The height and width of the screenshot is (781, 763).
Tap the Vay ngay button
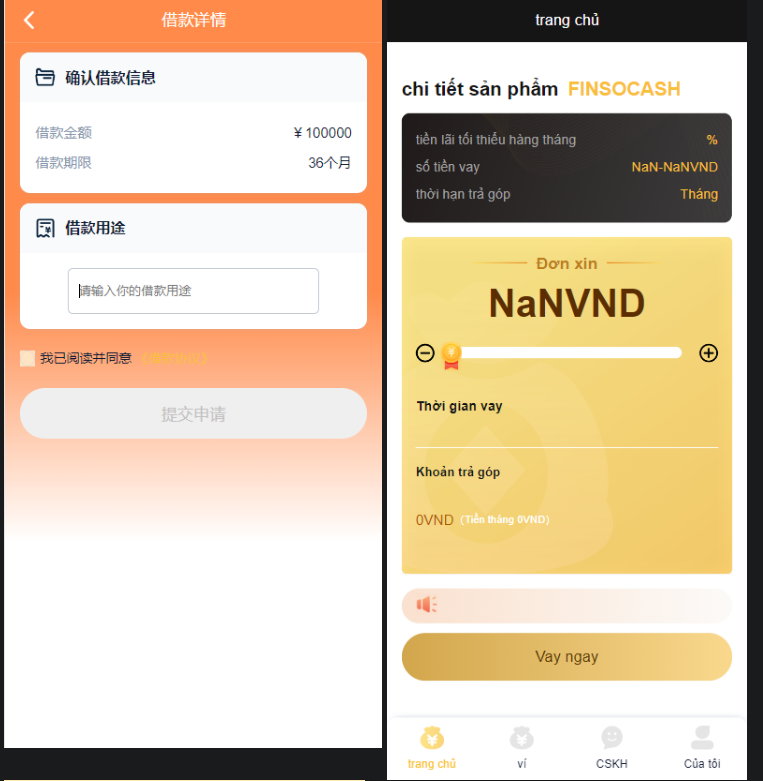(566, 657)
